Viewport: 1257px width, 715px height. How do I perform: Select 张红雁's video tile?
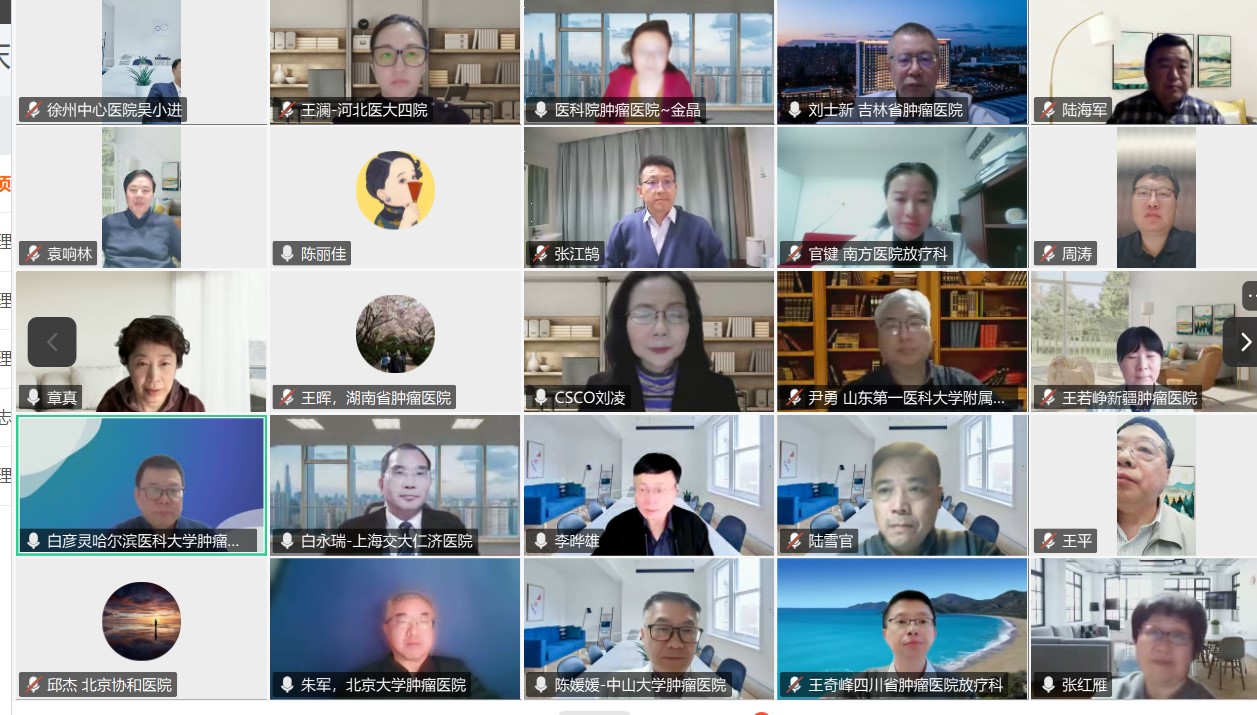pos(1143,628)
